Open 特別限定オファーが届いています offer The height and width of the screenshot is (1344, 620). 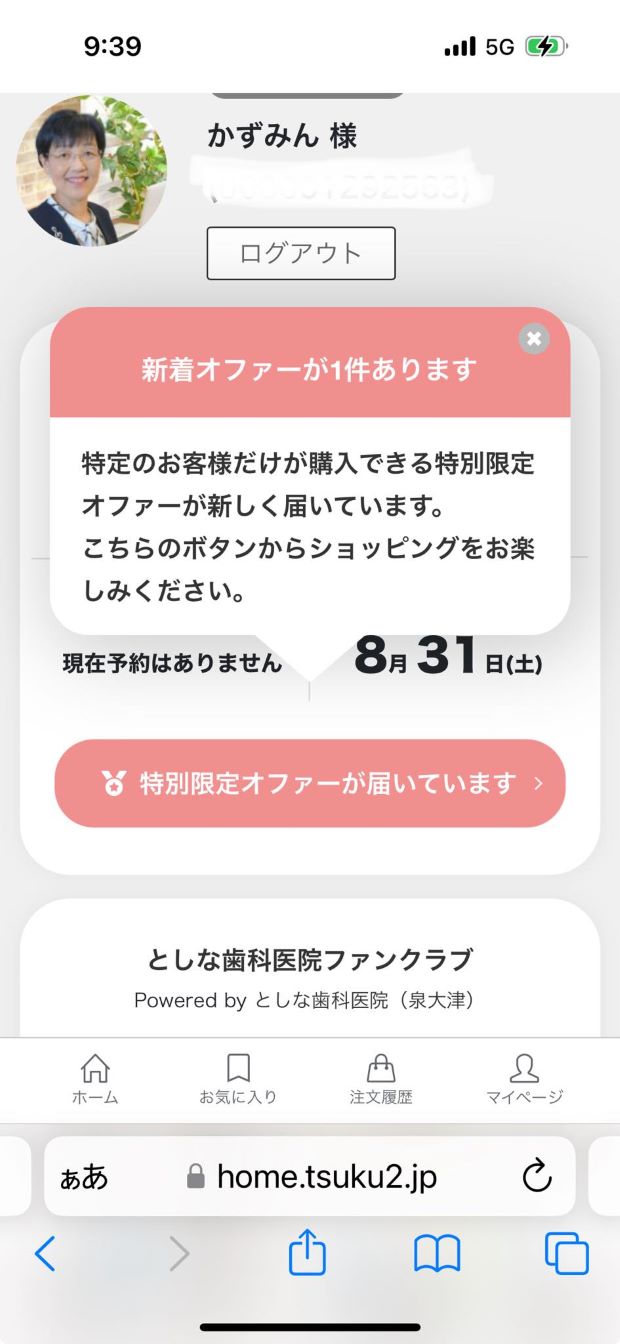point(310,783)
